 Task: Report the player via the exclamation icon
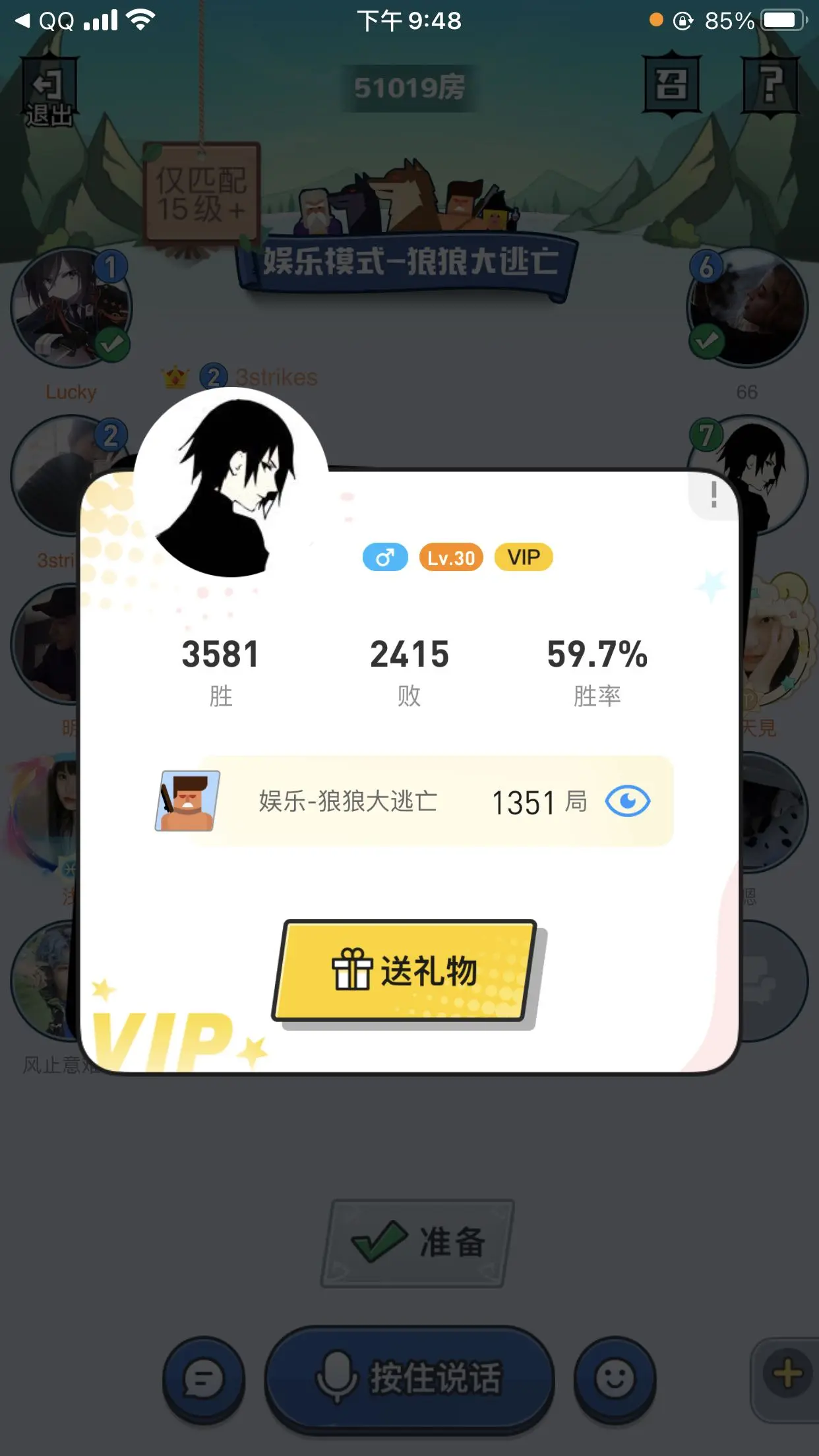(x=713, y=495)
